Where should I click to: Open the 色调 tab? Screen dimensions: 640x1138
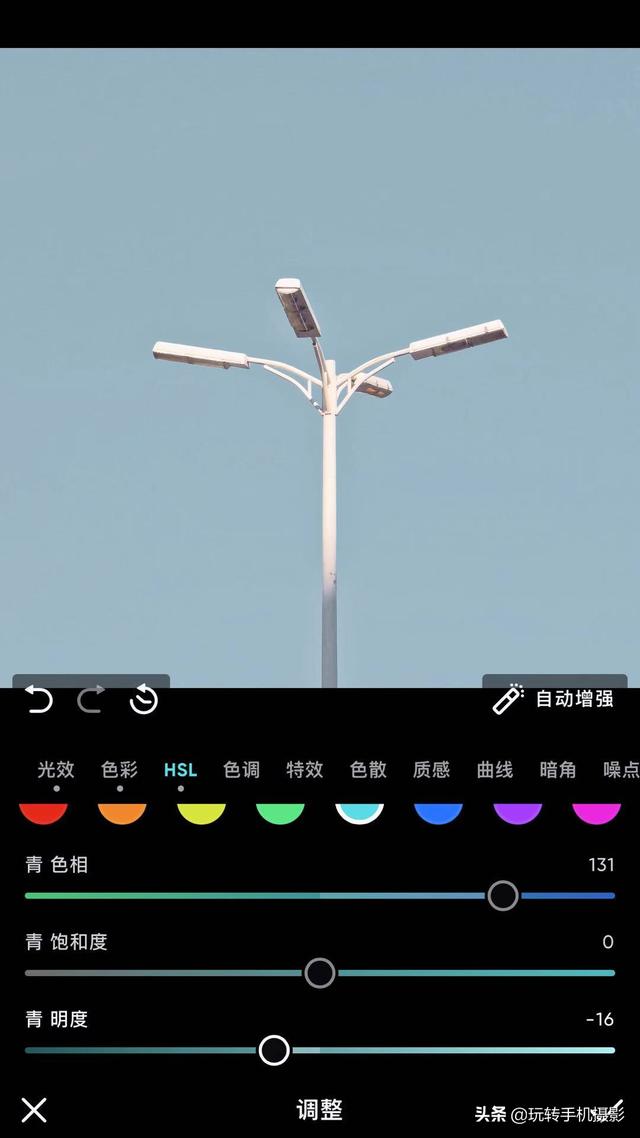[241, 769]
